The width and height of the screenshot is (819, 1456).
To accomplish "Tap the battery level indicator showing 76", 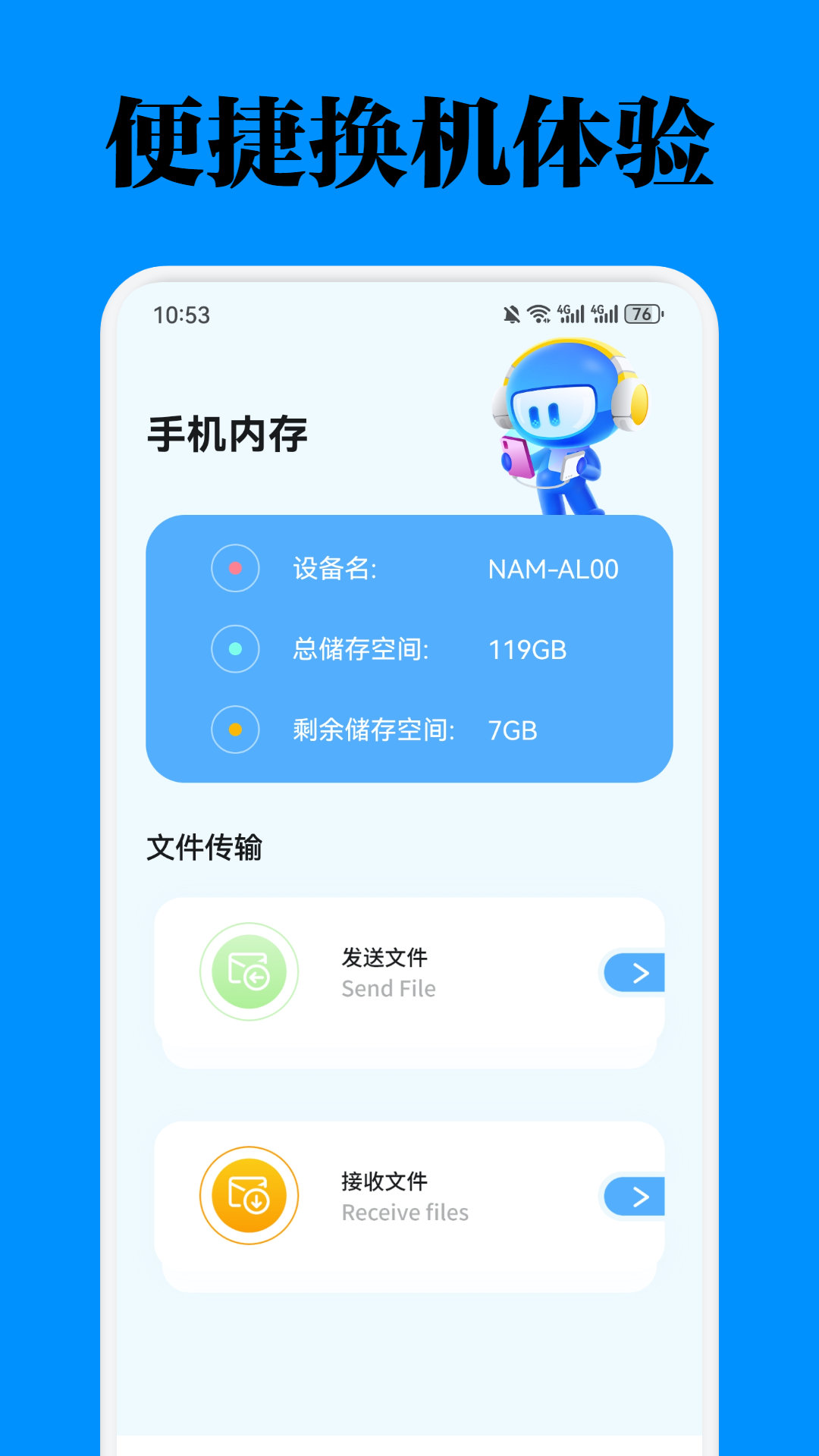I will pyautogui.click(x=643, y=312).
